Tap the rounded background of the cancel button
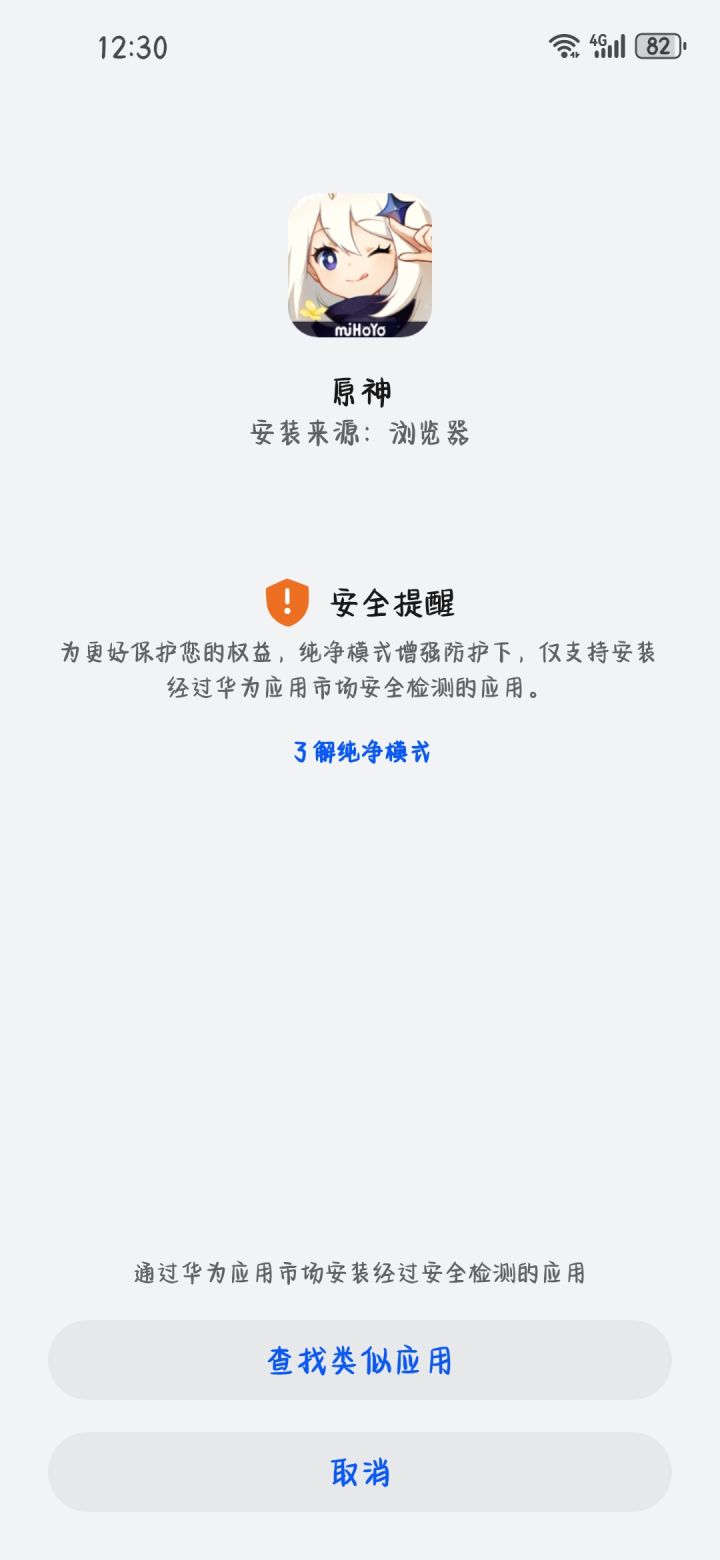This screenshot has width=720, height=1560. tap(360, 1472)
